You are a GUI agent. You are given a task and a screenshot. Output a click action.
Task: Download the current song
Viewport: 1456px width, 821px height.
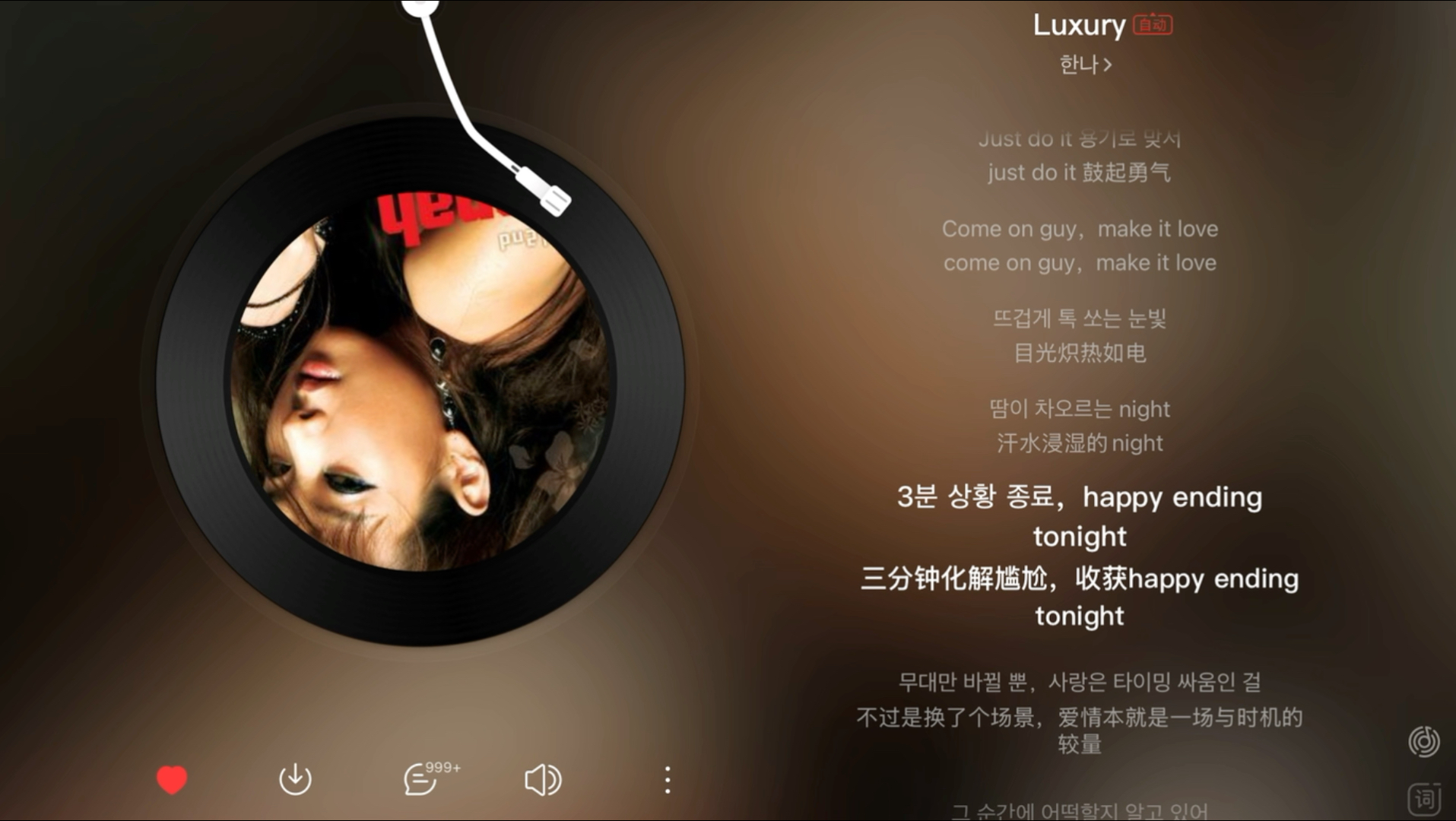(x=295, y=780)
